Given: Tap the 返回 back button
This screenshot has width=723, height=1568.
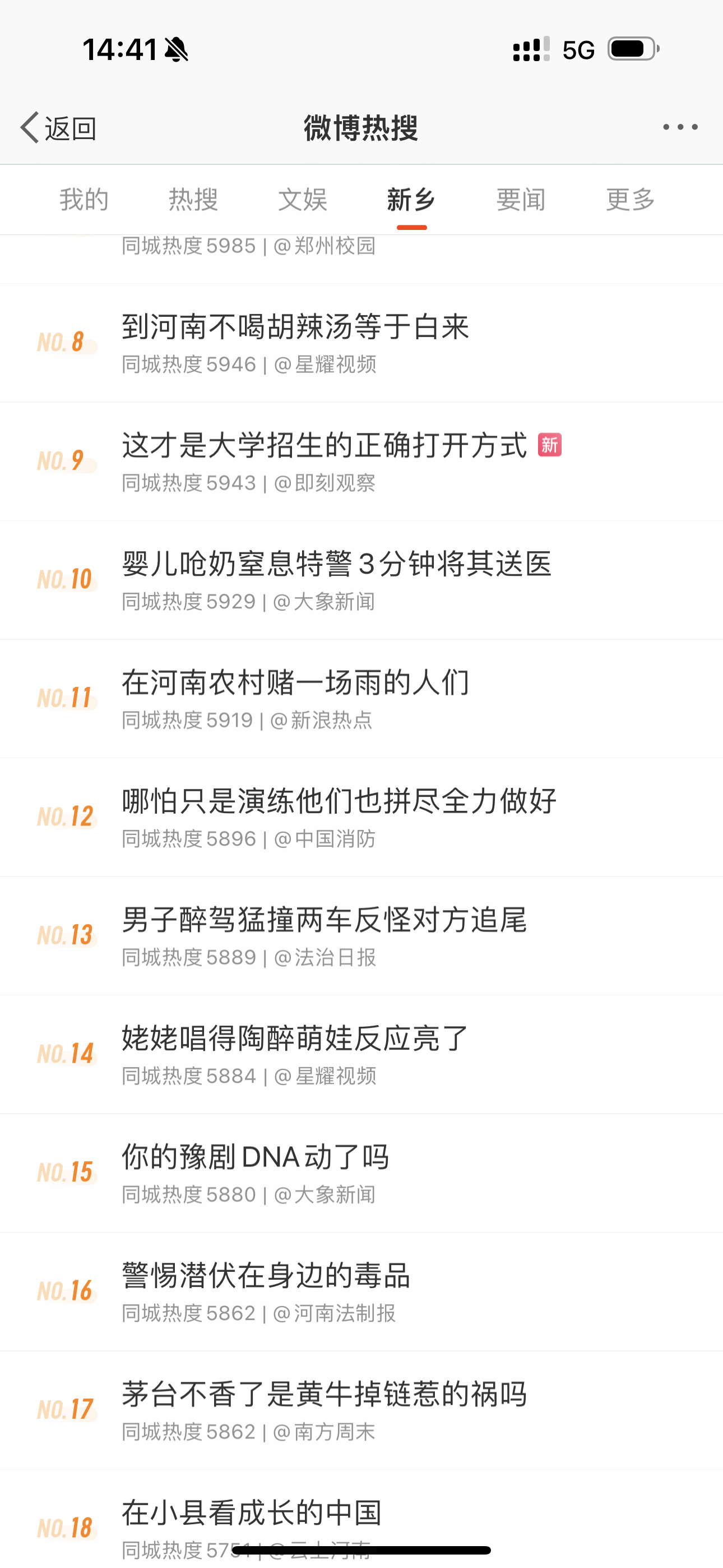Looking at the screenshot, I should (58, 128).
